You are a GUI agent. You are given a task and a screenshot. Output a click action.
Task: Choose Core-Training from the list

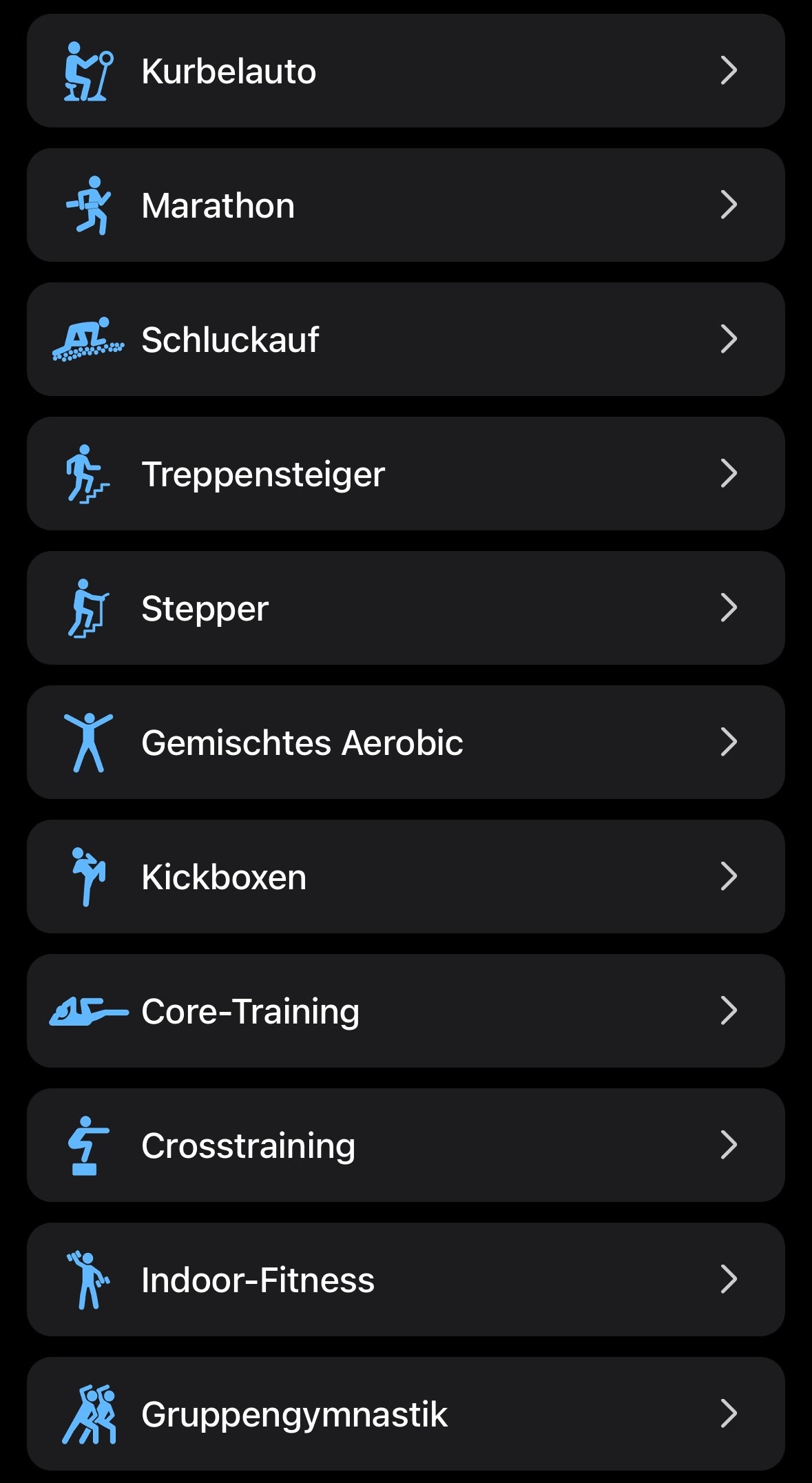[406, 1010]
